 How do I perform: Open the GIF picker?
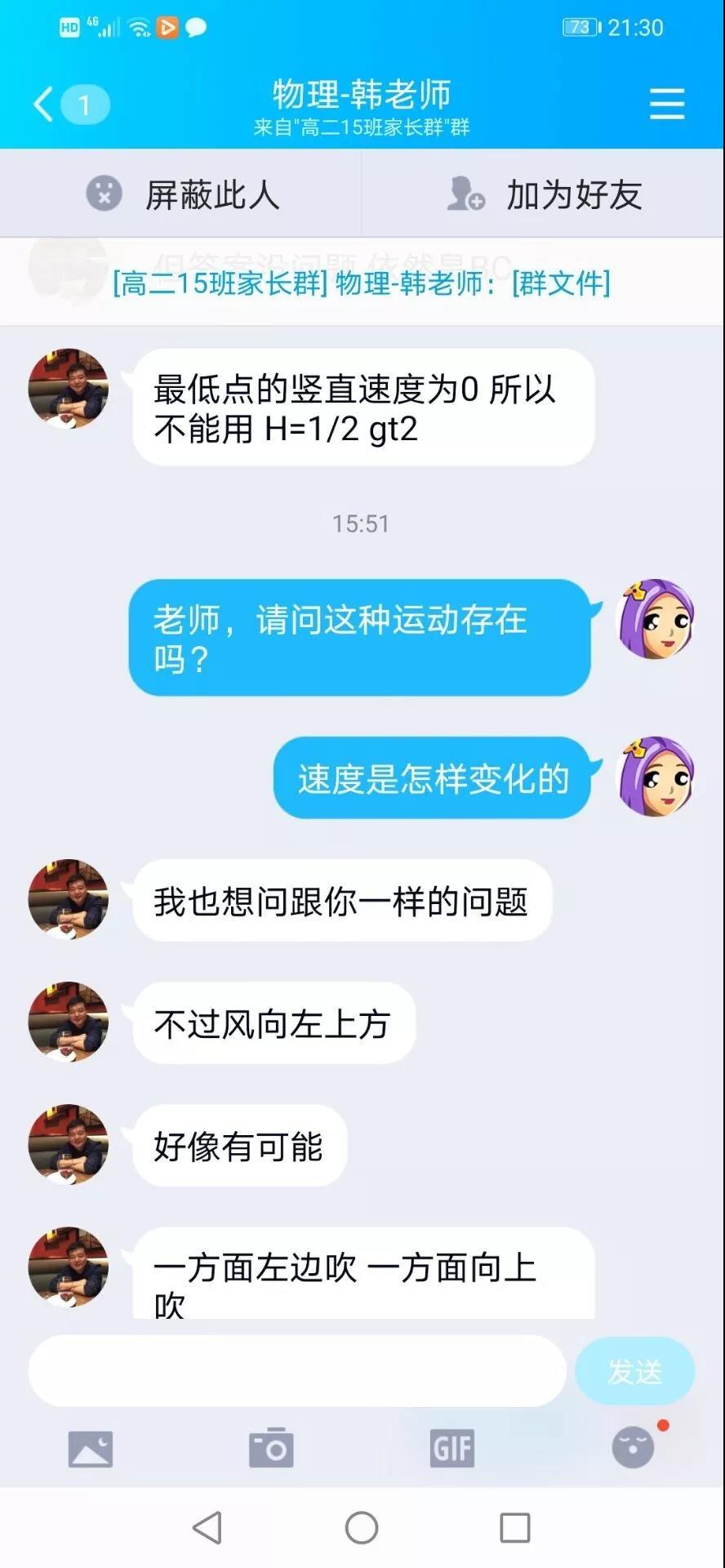click(452, 1449)
